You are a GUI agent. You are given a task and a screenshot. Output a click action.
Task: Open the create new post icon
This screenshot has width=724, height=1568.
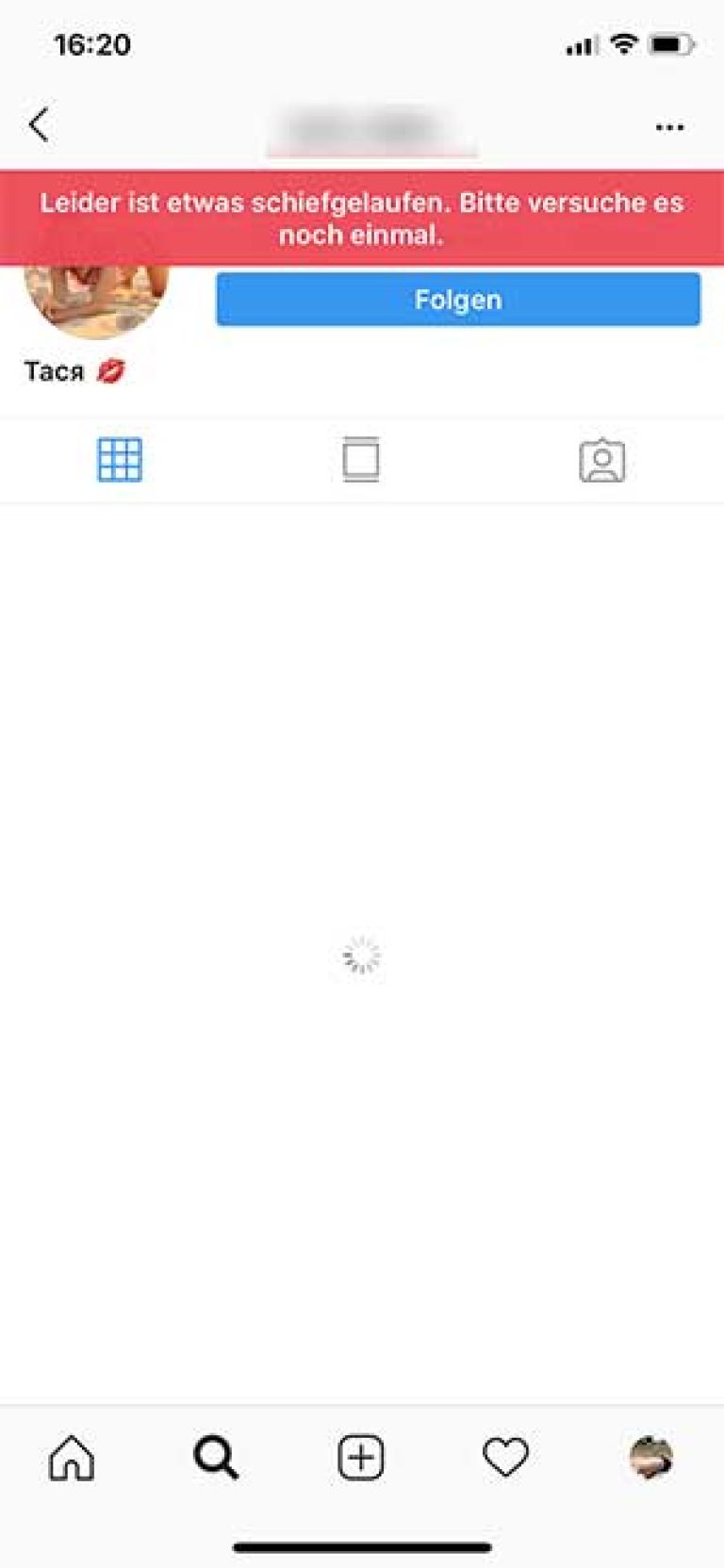[x=359, y=1459]
